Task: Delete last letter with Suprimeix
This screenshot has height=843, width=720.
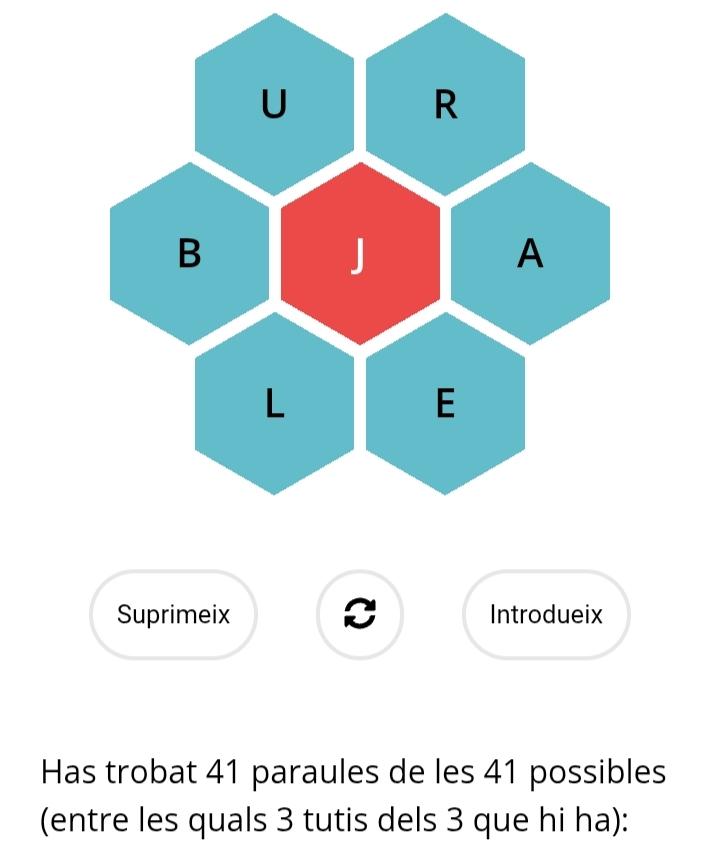Action: (173, 614)
